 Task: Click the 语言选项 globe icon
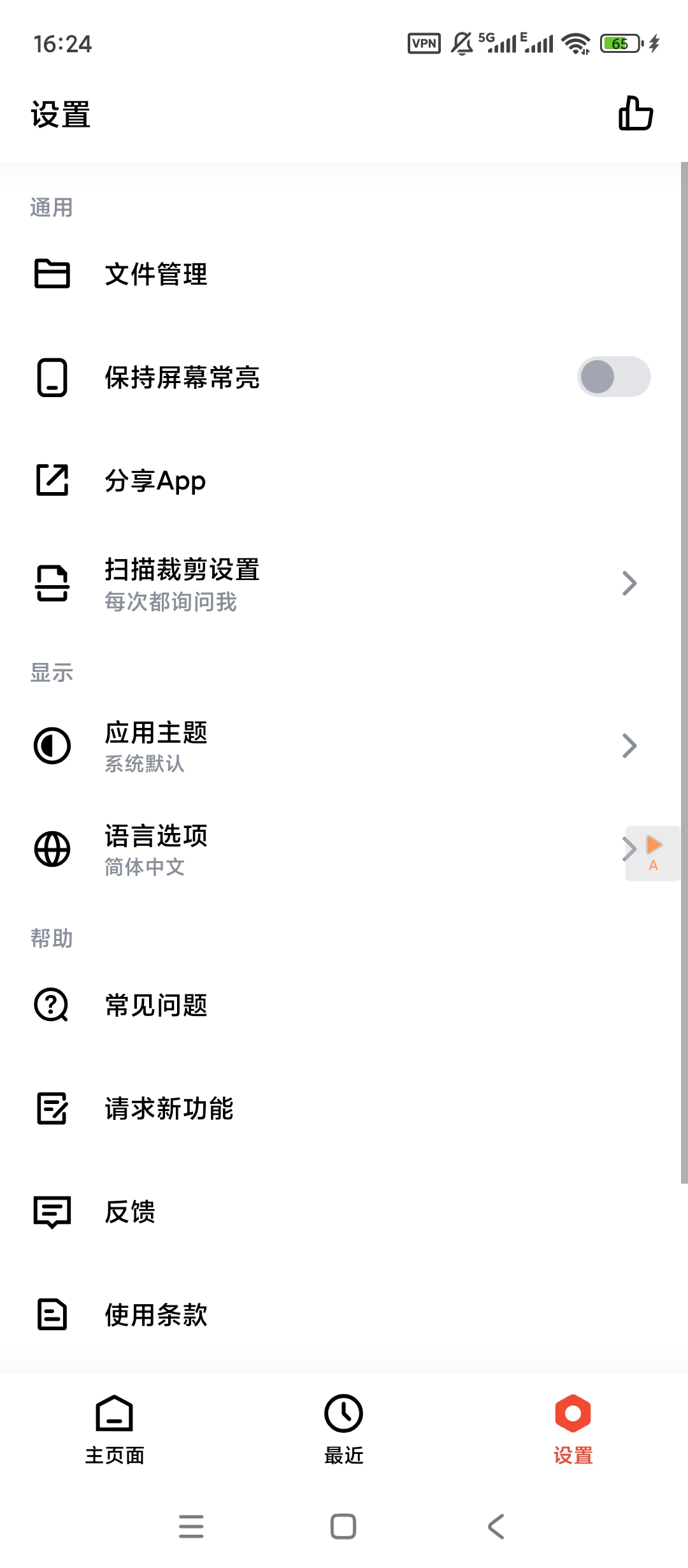pos(51,849)
